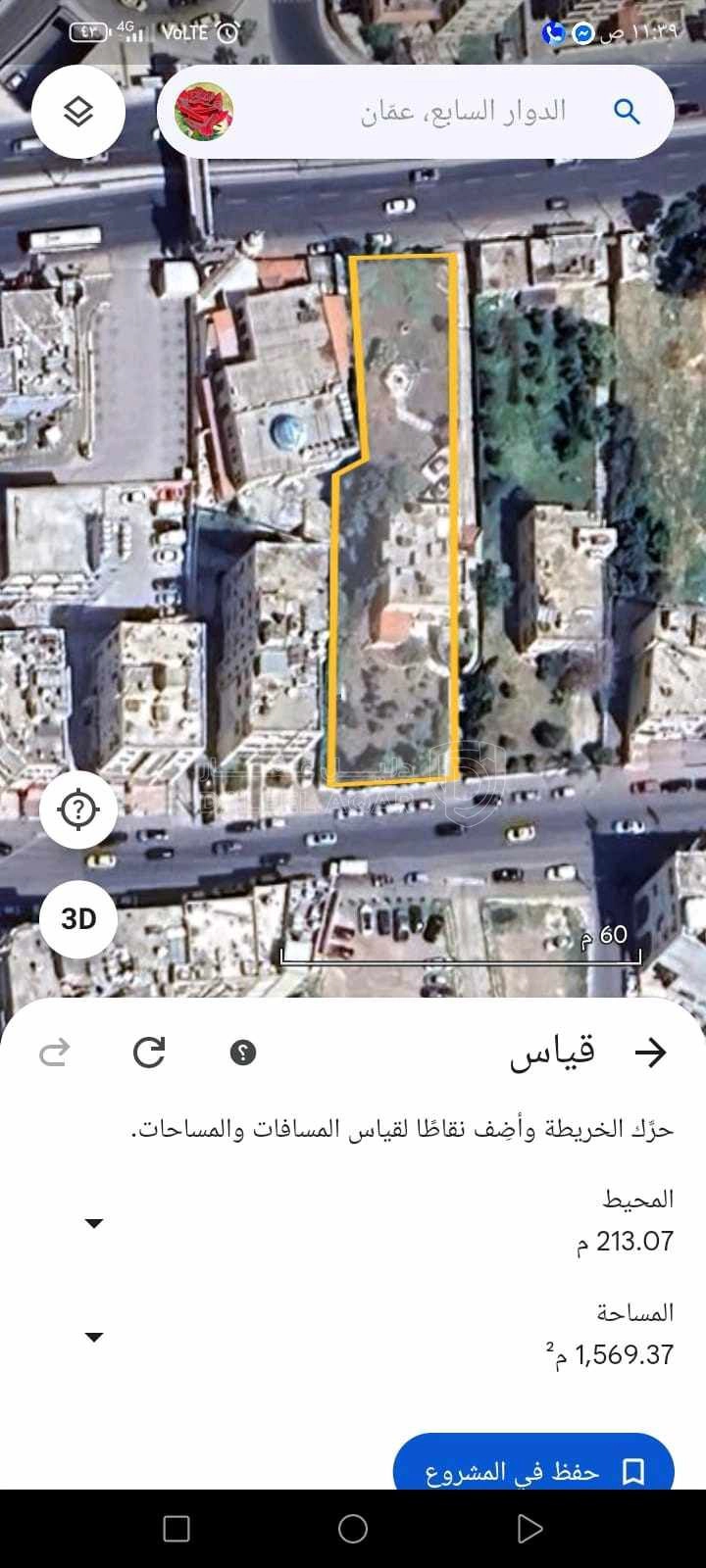Expand the perimeter units dropdown under المحيط
Viewport: 706px width, 1568px height.
point(93,1222)
